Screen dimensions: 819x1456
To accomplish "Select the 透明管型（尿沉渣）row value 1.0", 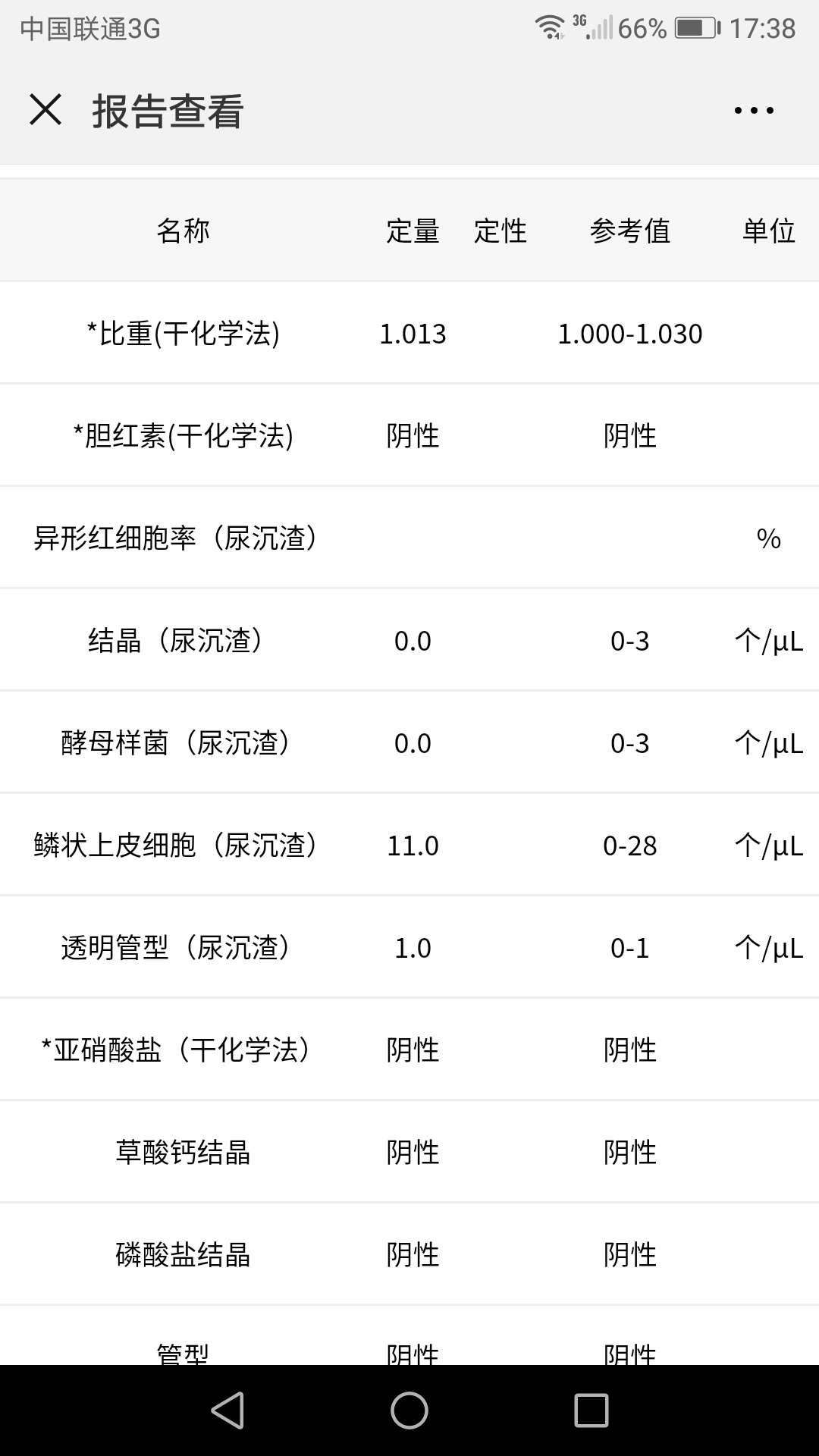I will pos(413,947).
